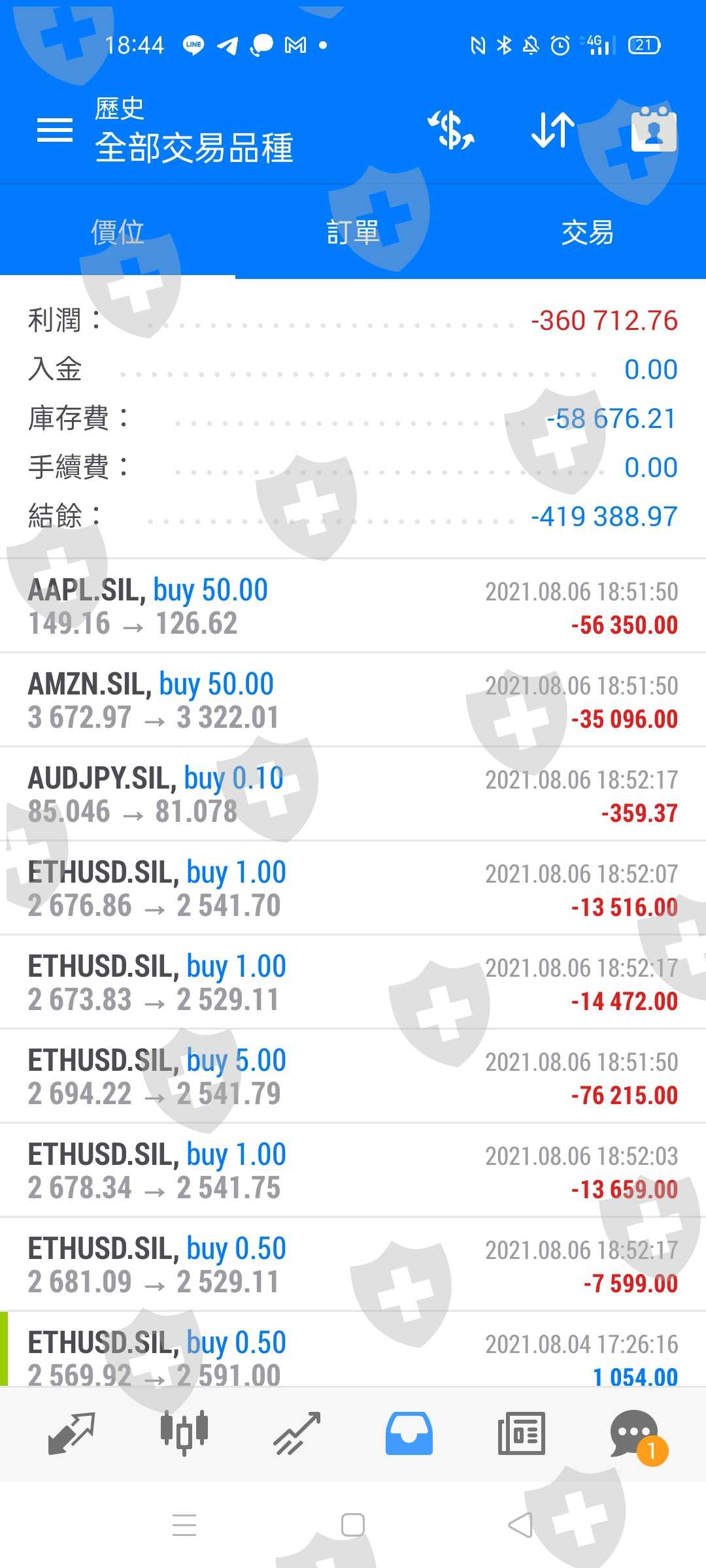Open the calendar date range picker
The height and width of the screenshot is (1568, 706).
pyautogui.click(x=653, y=130)
